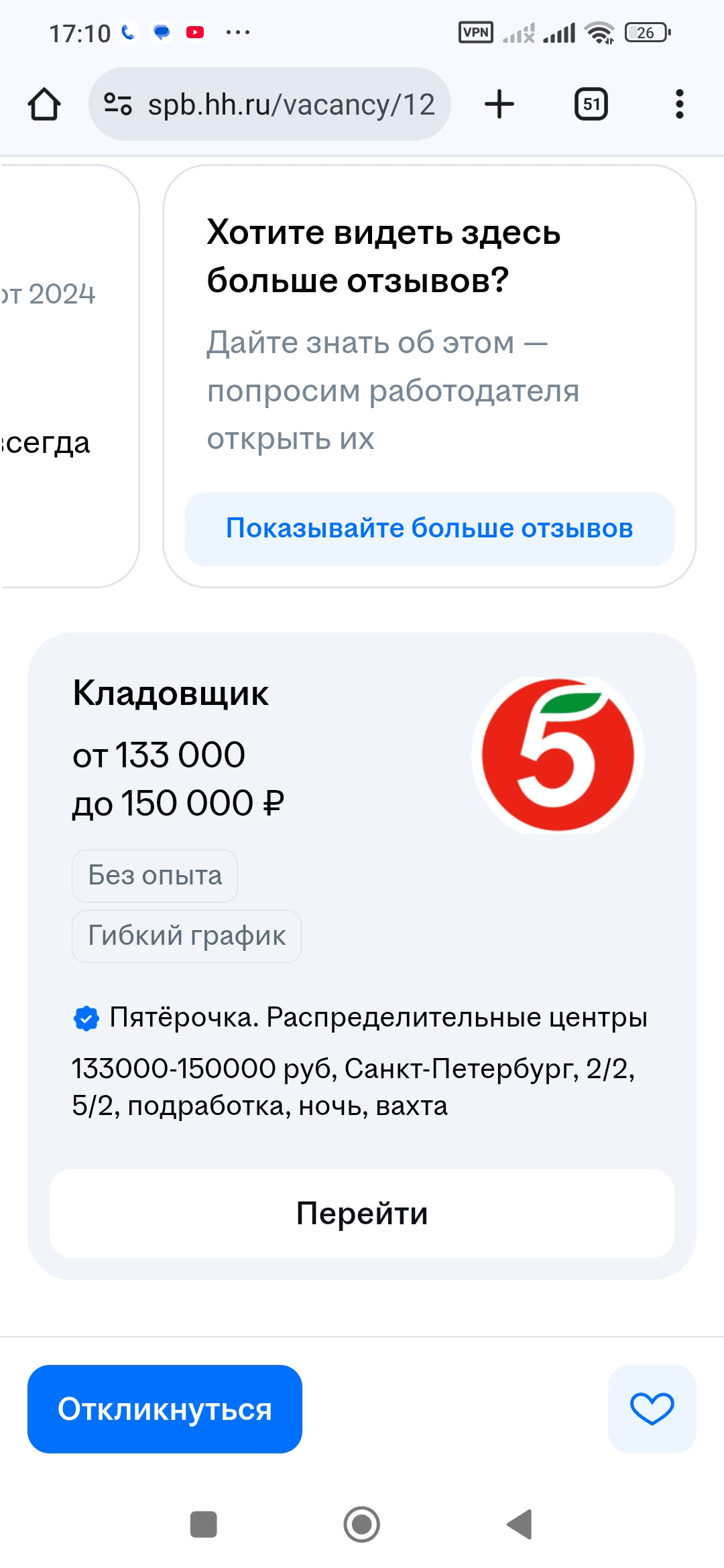Image resolution: width=724 pixels, height=1568 pixels.
Task: Open a new browser tab with plus icon
Action: tap(499, 104)
